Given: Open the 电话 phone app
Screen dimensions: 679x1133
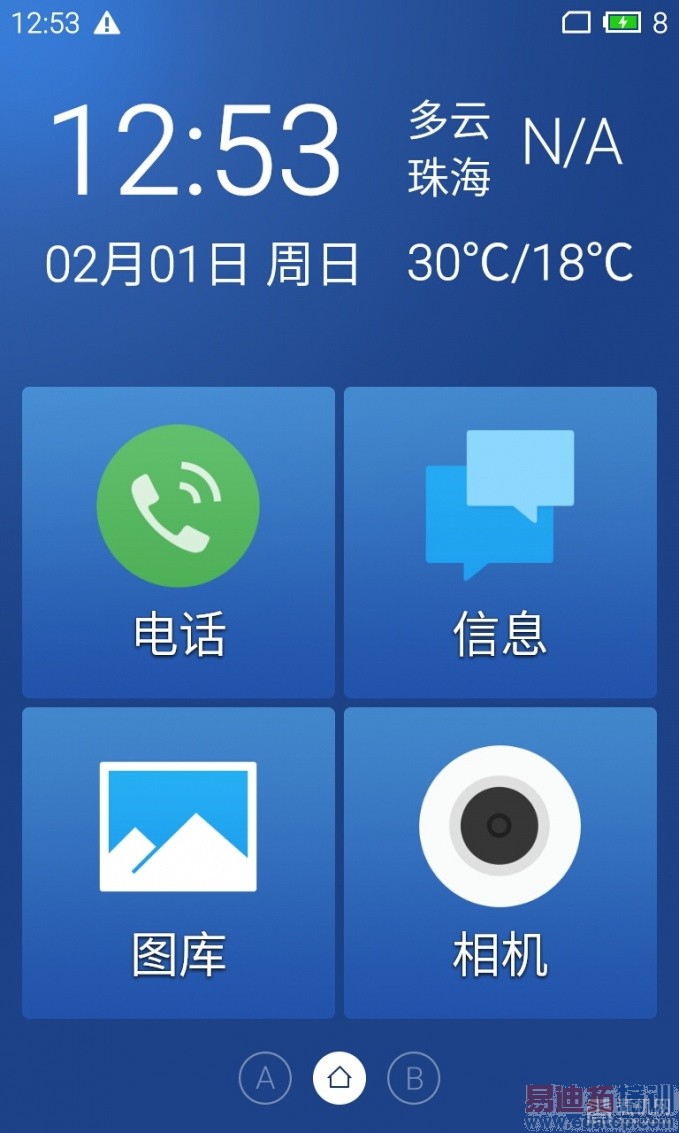Looking at the screenshot, I should click(x=178, y=542).
